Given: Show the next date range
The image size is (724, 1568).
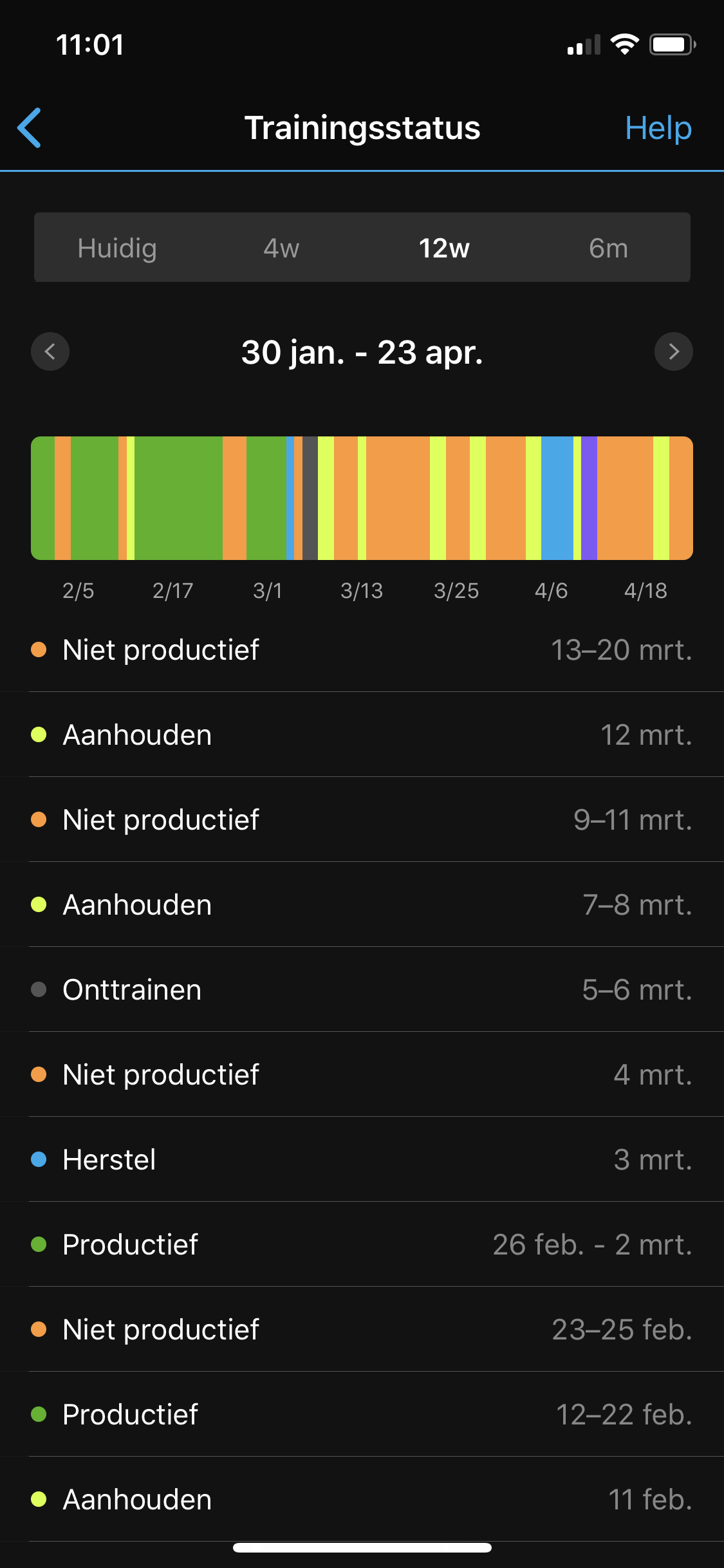Looking at the screenshot, I should coord(673,351).
